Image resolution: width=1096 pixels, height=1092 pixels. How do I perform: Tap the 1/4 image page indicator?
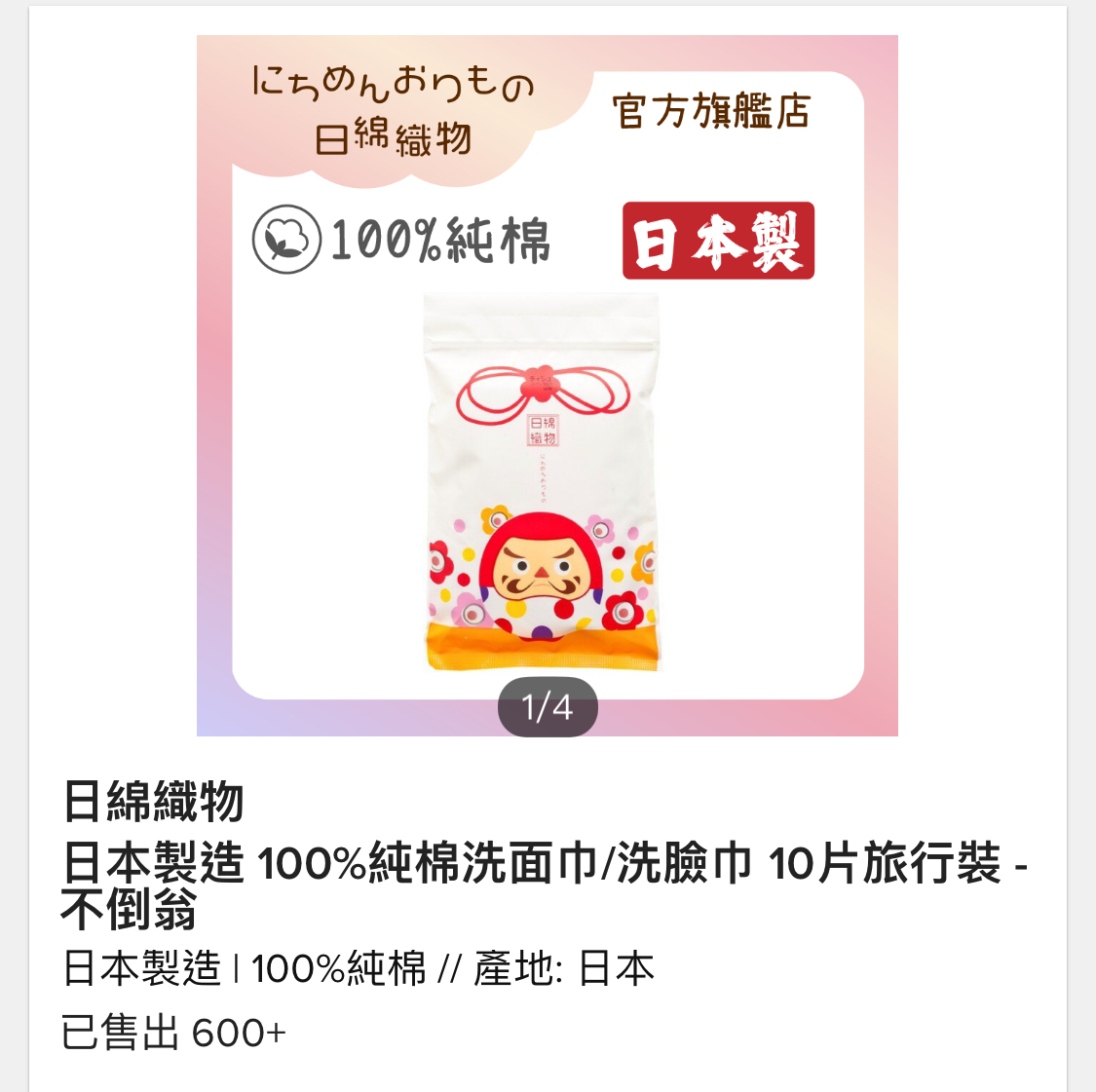[548, 707]
